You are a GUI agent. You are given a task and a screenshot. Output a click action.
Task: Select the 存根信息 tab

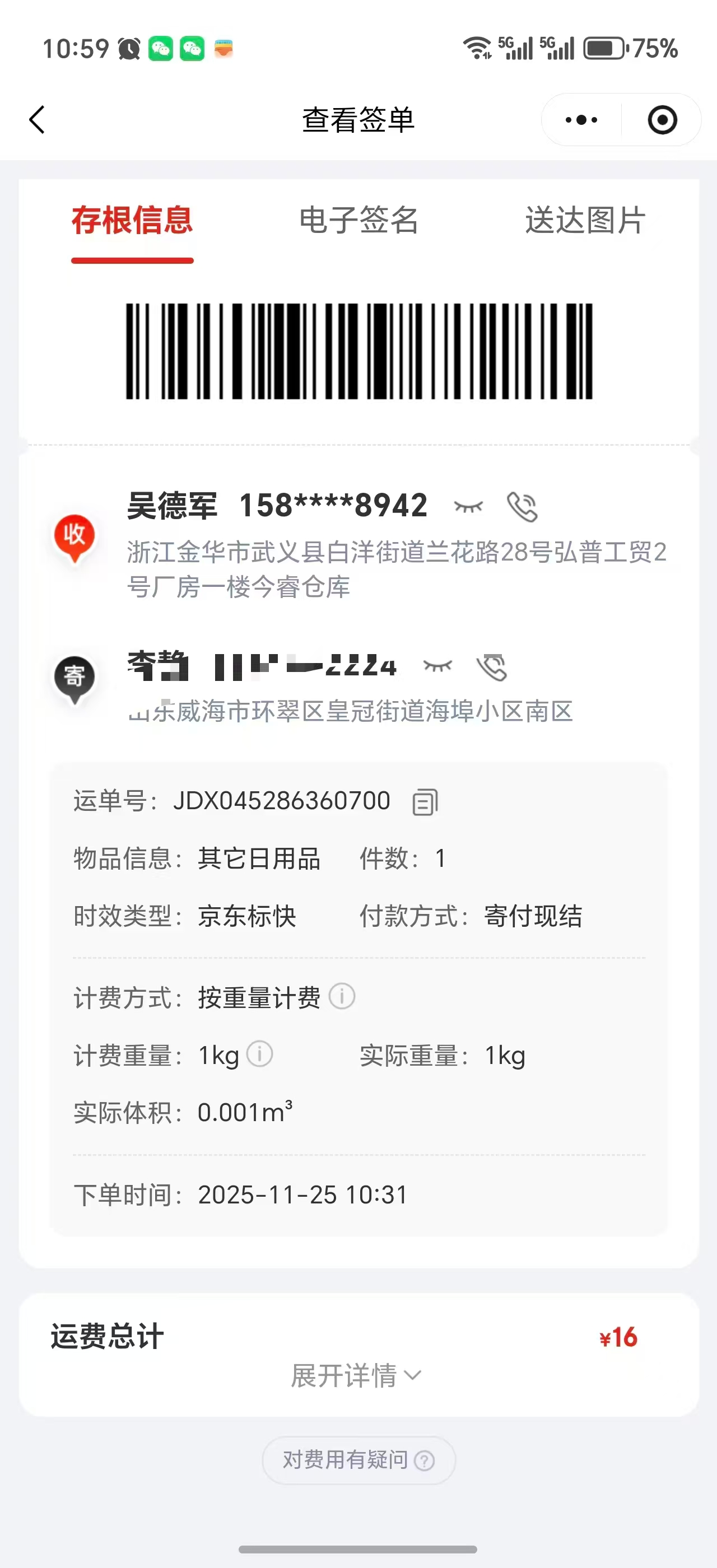[132, 220]
